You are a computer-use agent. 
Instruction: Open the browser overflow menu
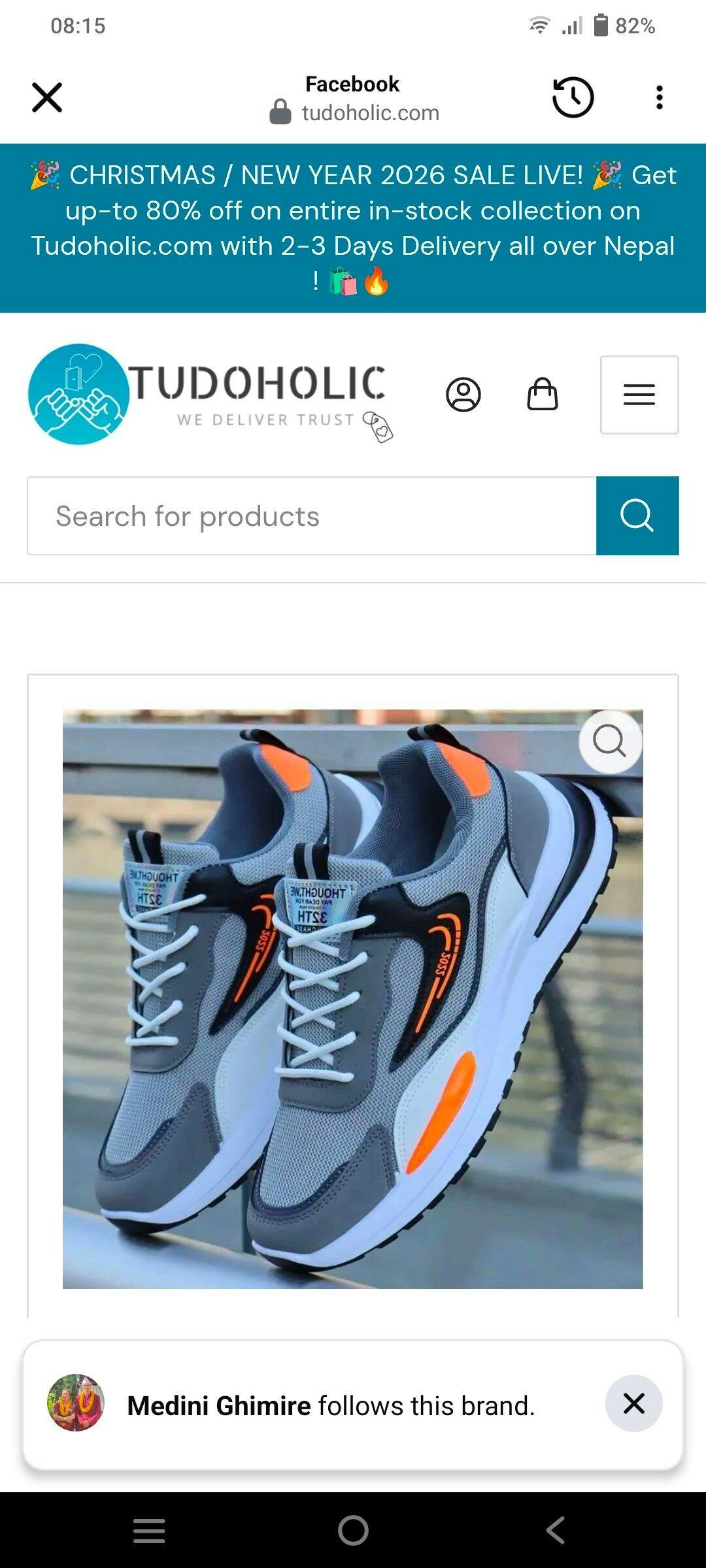[660, 98]
